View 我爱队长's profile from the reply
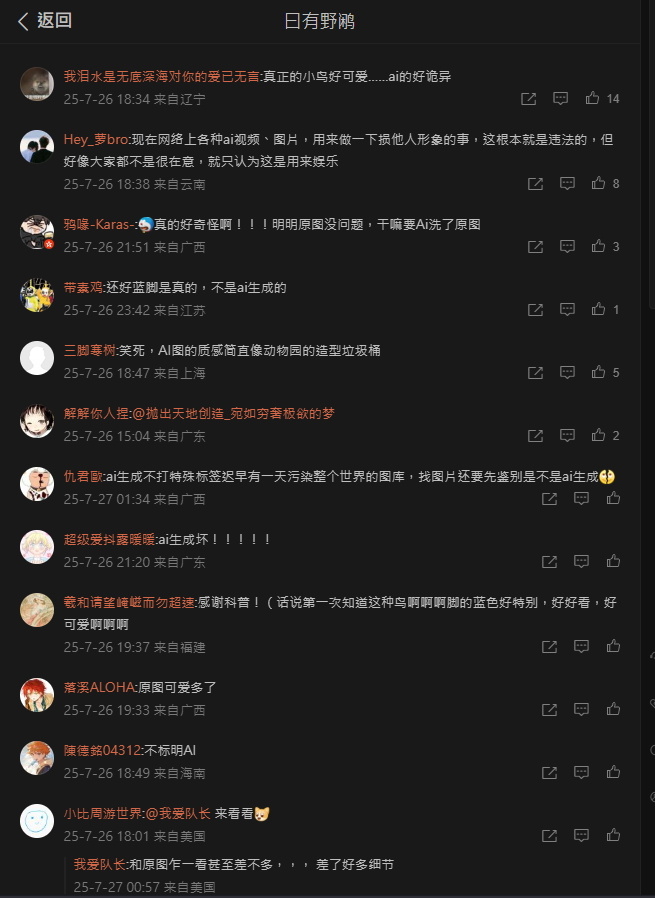 click(x=99, y=864)
